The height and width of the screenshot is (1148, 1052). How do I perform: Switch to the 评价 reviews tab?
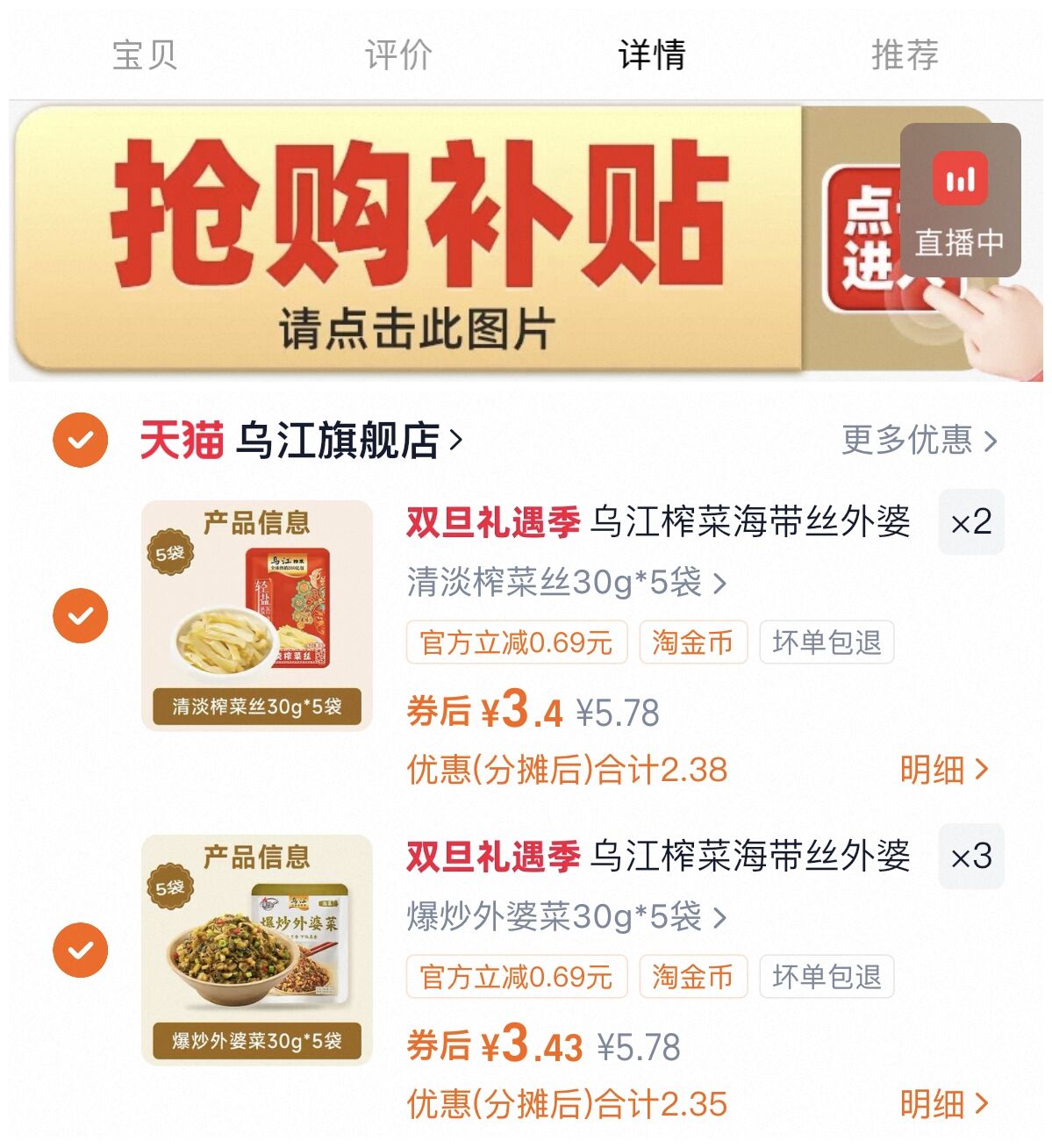(395, 54)
